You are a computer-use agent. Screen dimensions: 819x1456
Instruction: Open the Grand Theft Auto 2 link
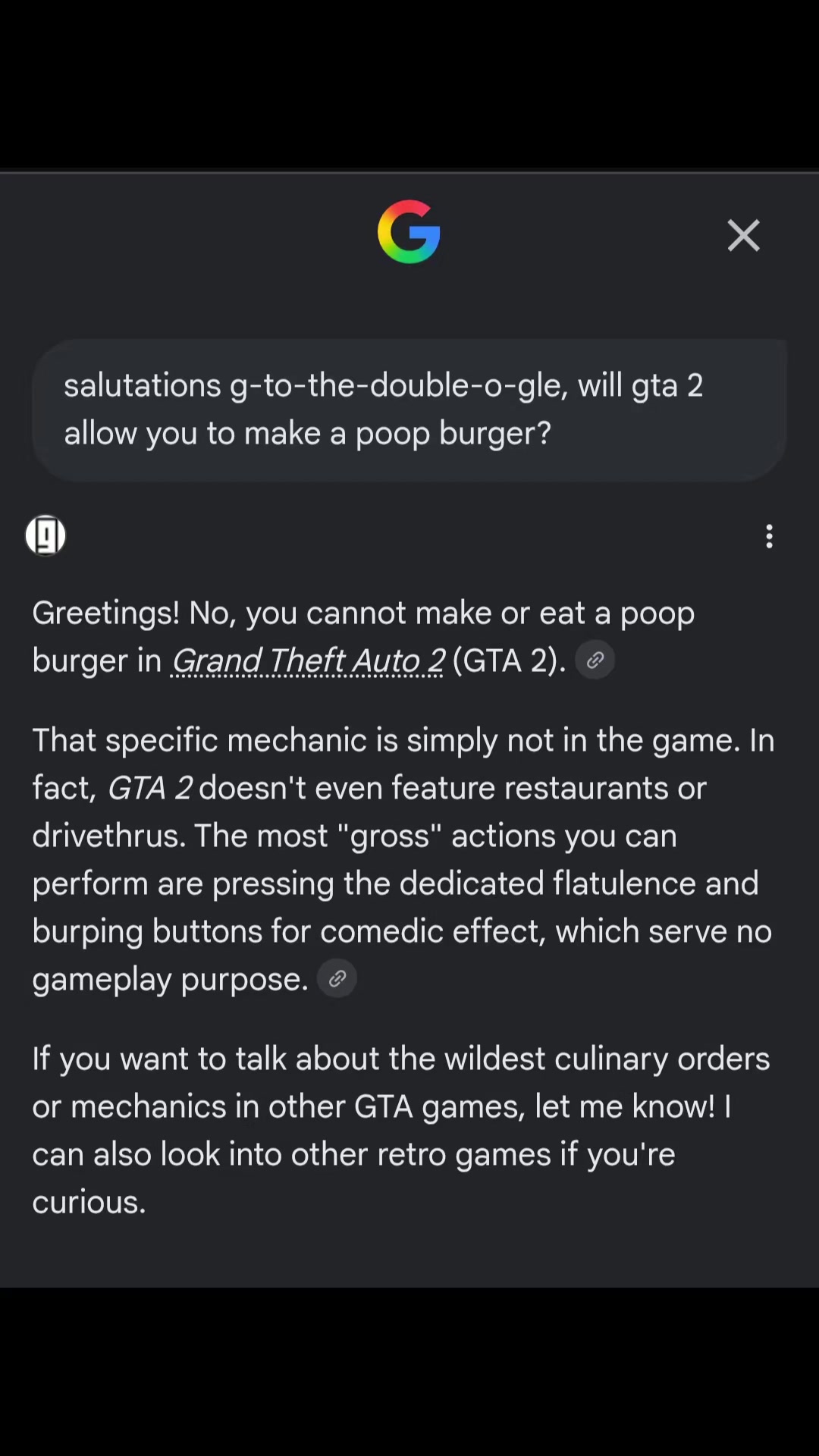pos(308,661)
